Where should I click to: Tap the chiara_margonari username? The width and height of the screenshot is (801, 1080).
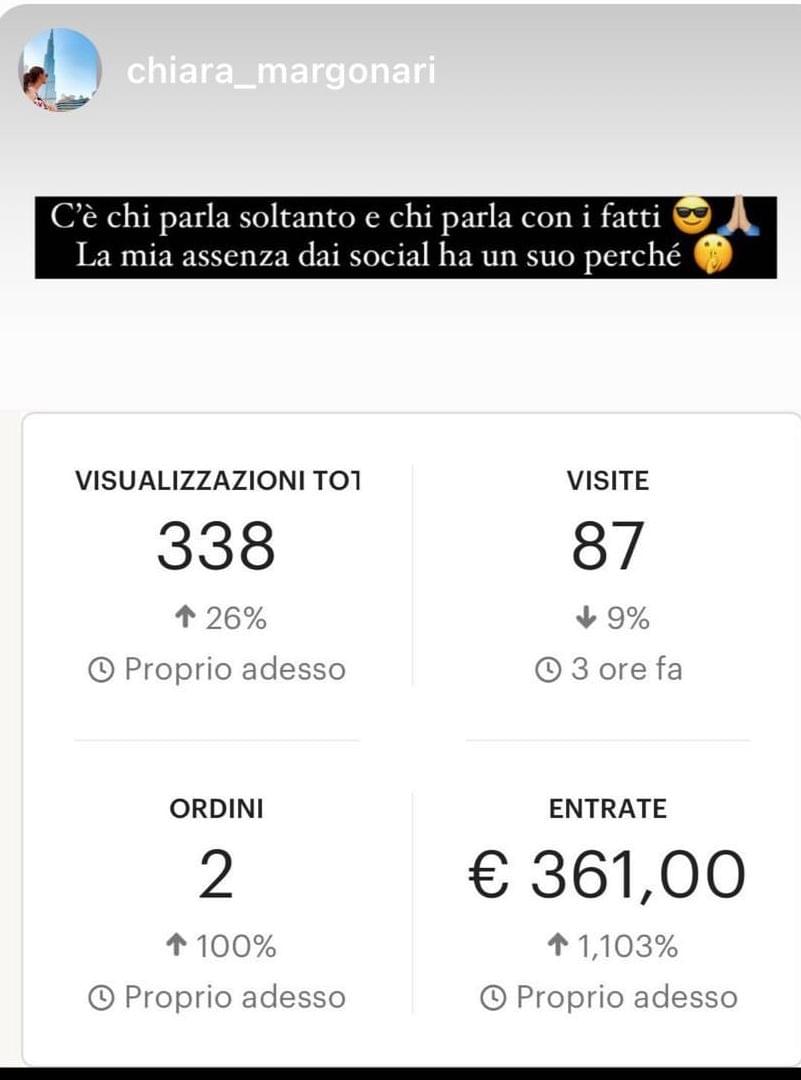coord(281,71)
